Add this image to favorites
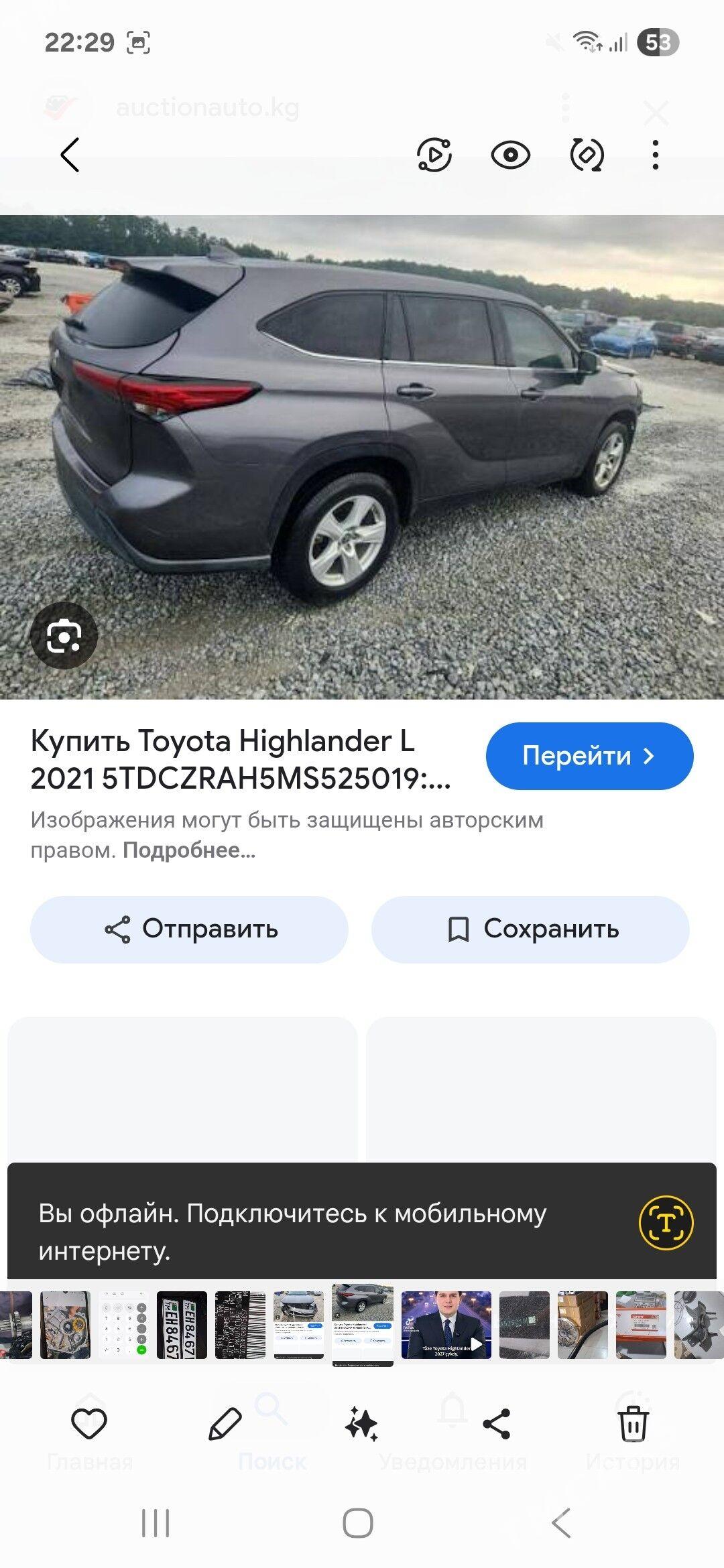This screenshot has width=724, height=1568. tap(89, 1423)
